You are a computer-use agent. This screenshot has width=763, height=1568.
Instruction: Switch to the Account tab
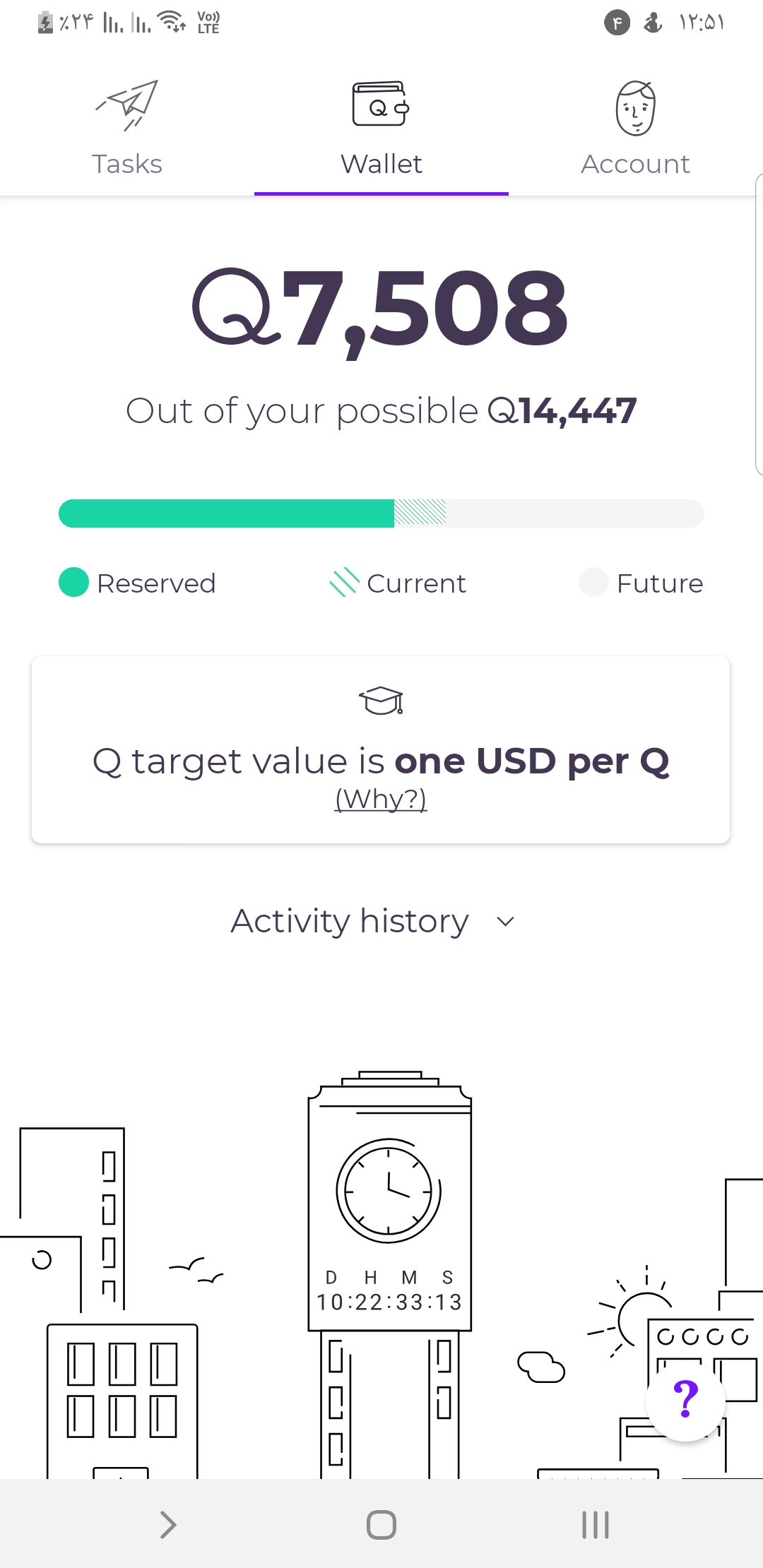coord(635,163)
